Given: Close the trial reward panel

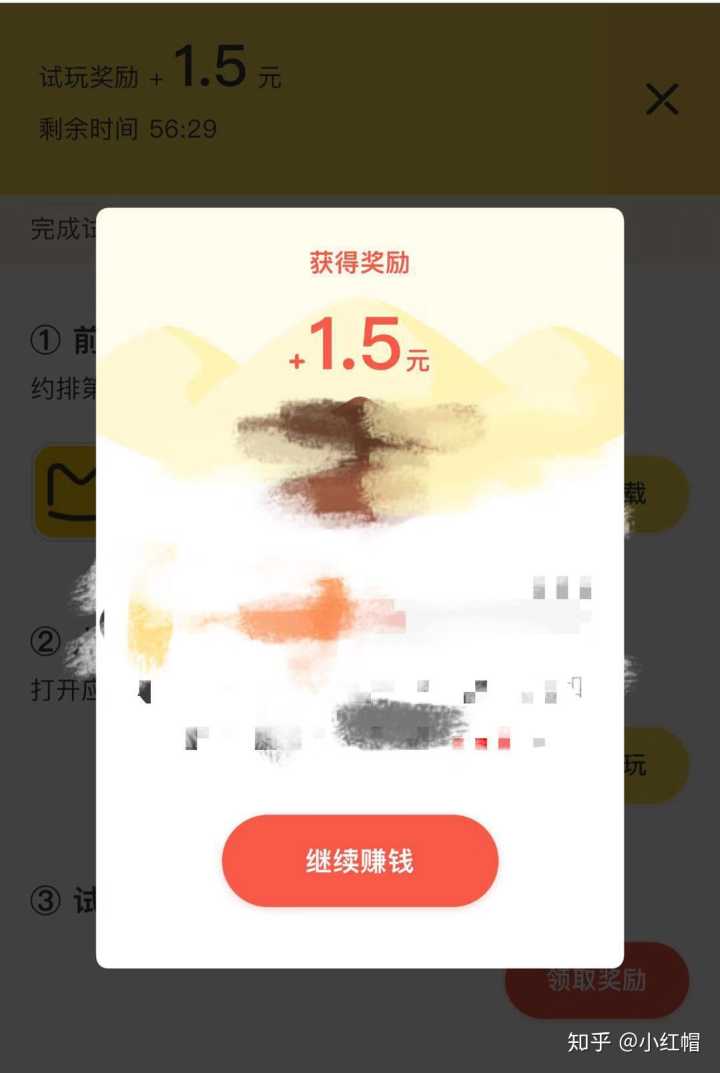Looking at the screenshot, I should coord(662,99).
